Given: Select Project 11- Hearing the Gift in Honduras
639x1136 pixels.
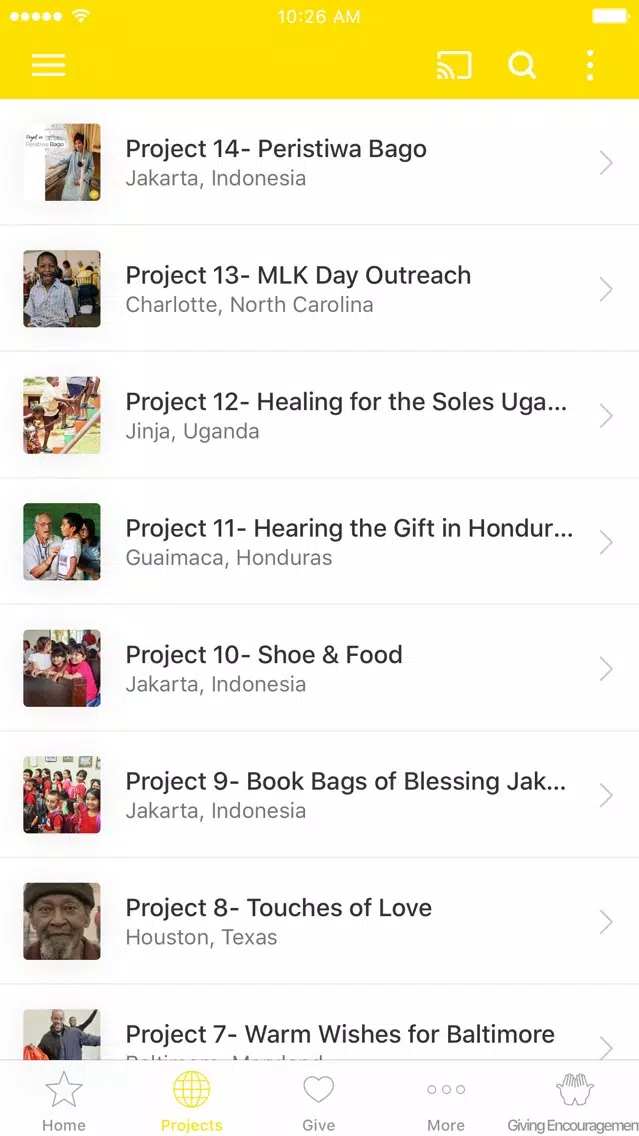Looking at the screenshot, I should 320,541.
